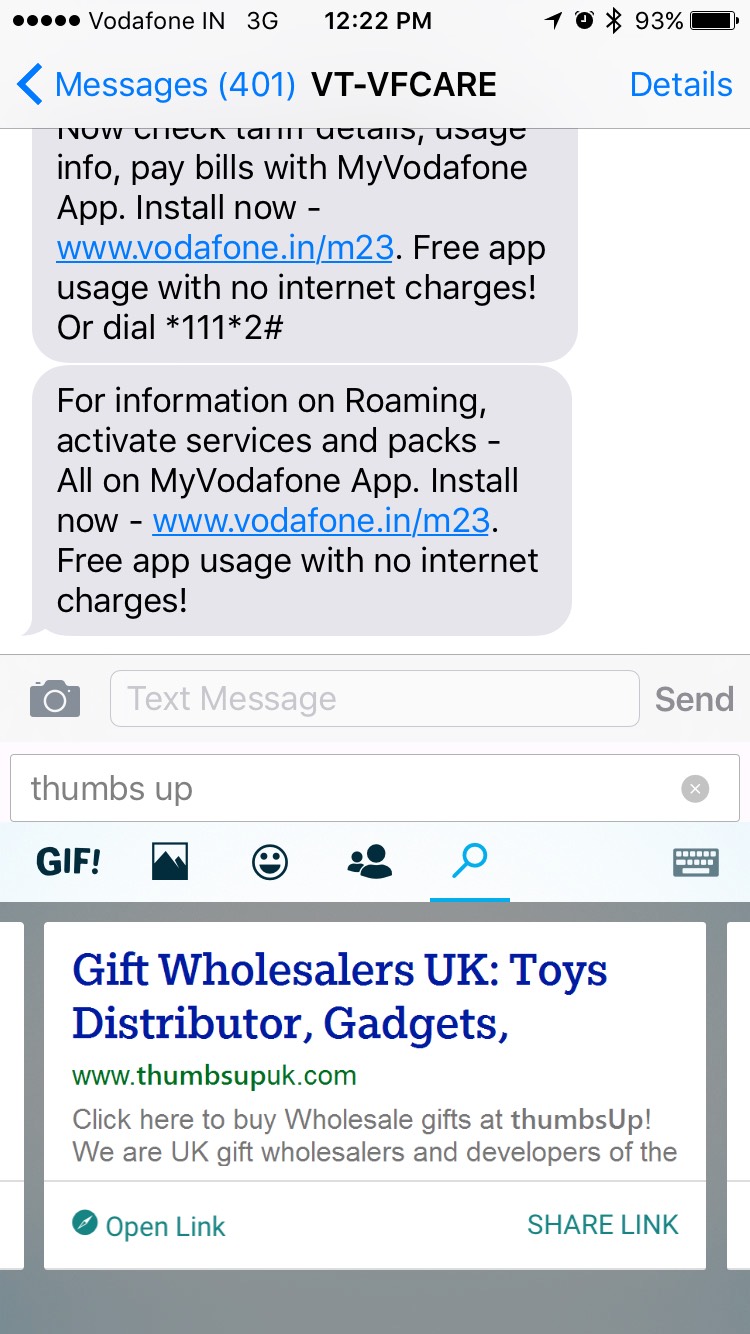Switch to the images tab
The height and width of the screenshot is (1334, 750).
[x=170, y=861]
